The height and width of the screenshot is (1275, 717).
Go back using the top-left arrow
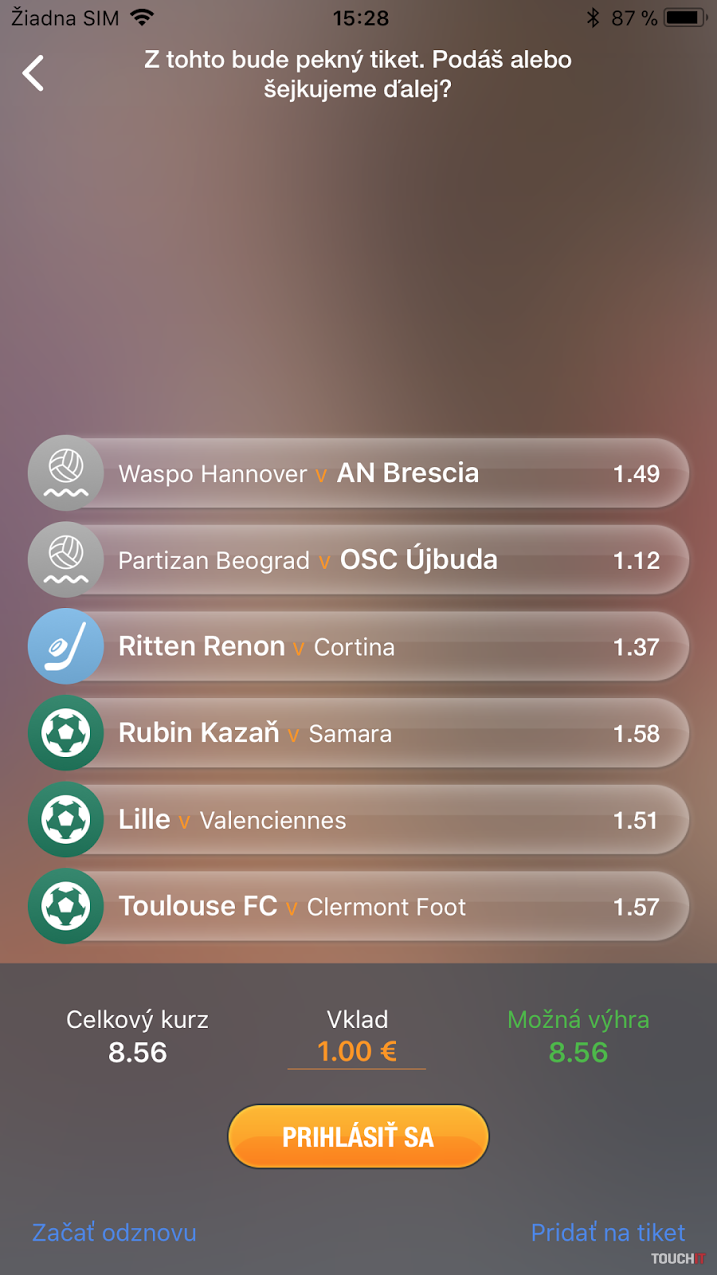click(x=34, y=73)
